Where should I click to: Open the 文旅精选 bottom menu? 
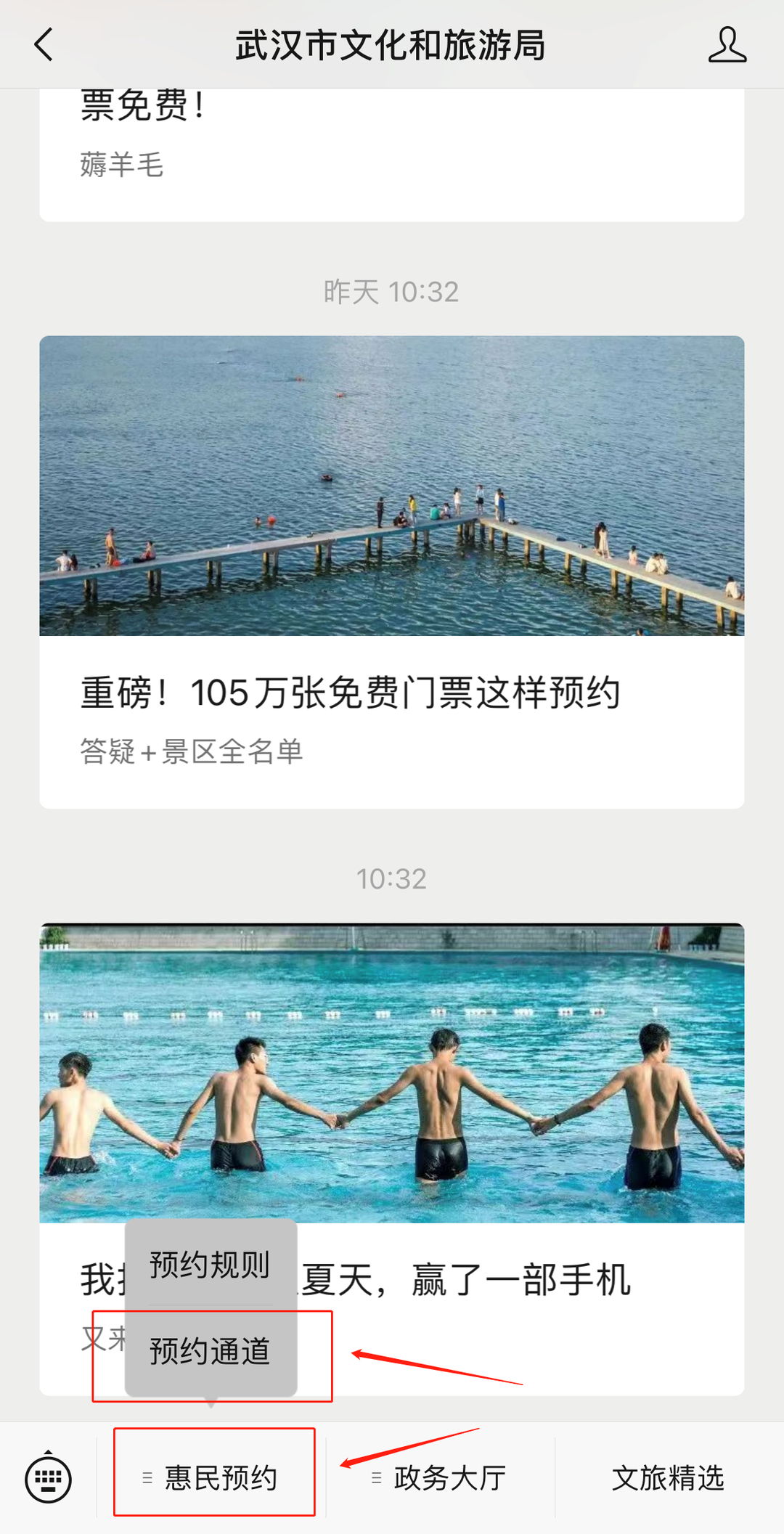(668, 1478)
